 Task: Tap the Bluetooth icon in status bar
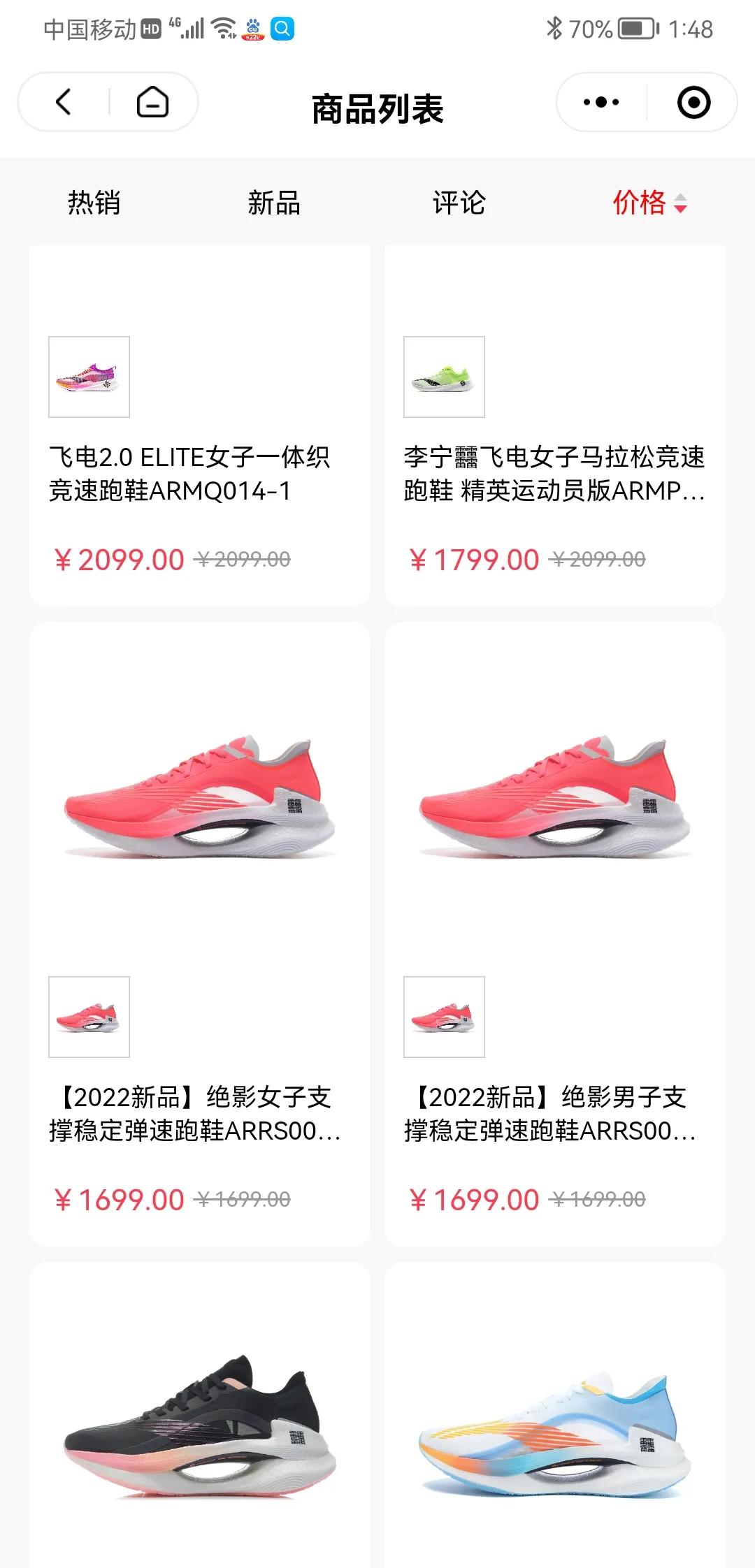coord(554,29)
